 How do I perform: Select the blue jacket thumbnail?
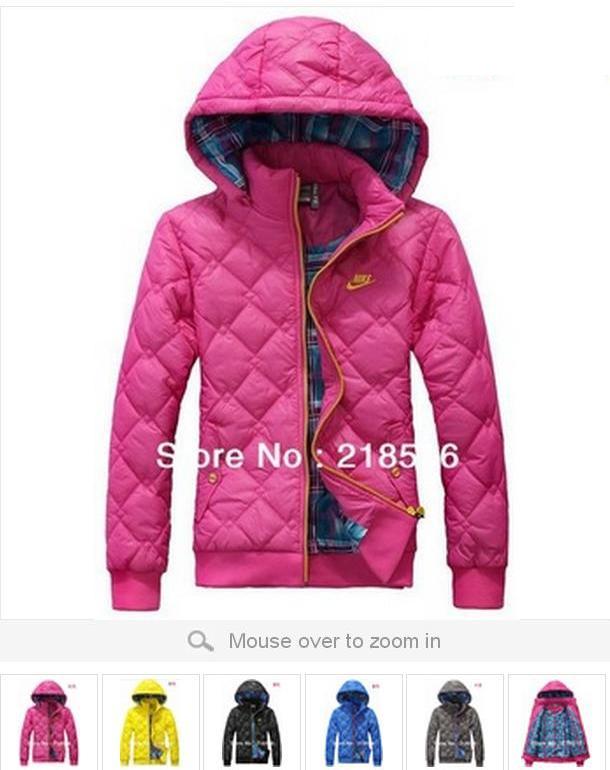point(353,721)
